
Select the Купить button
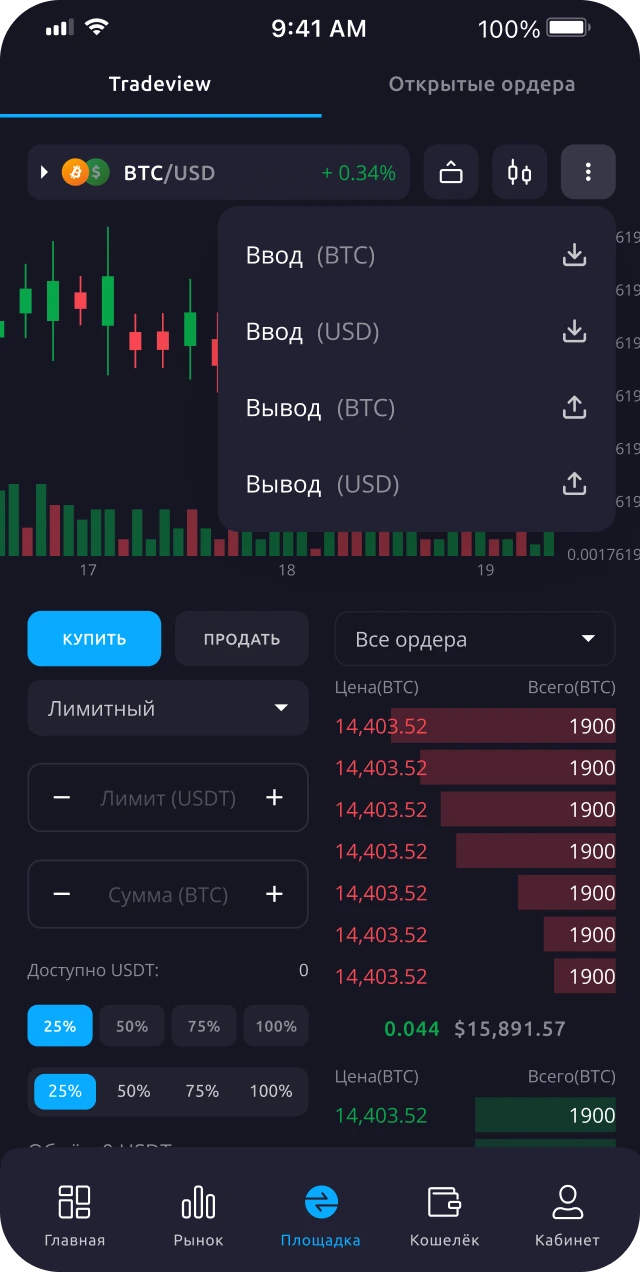pos(94,639)
